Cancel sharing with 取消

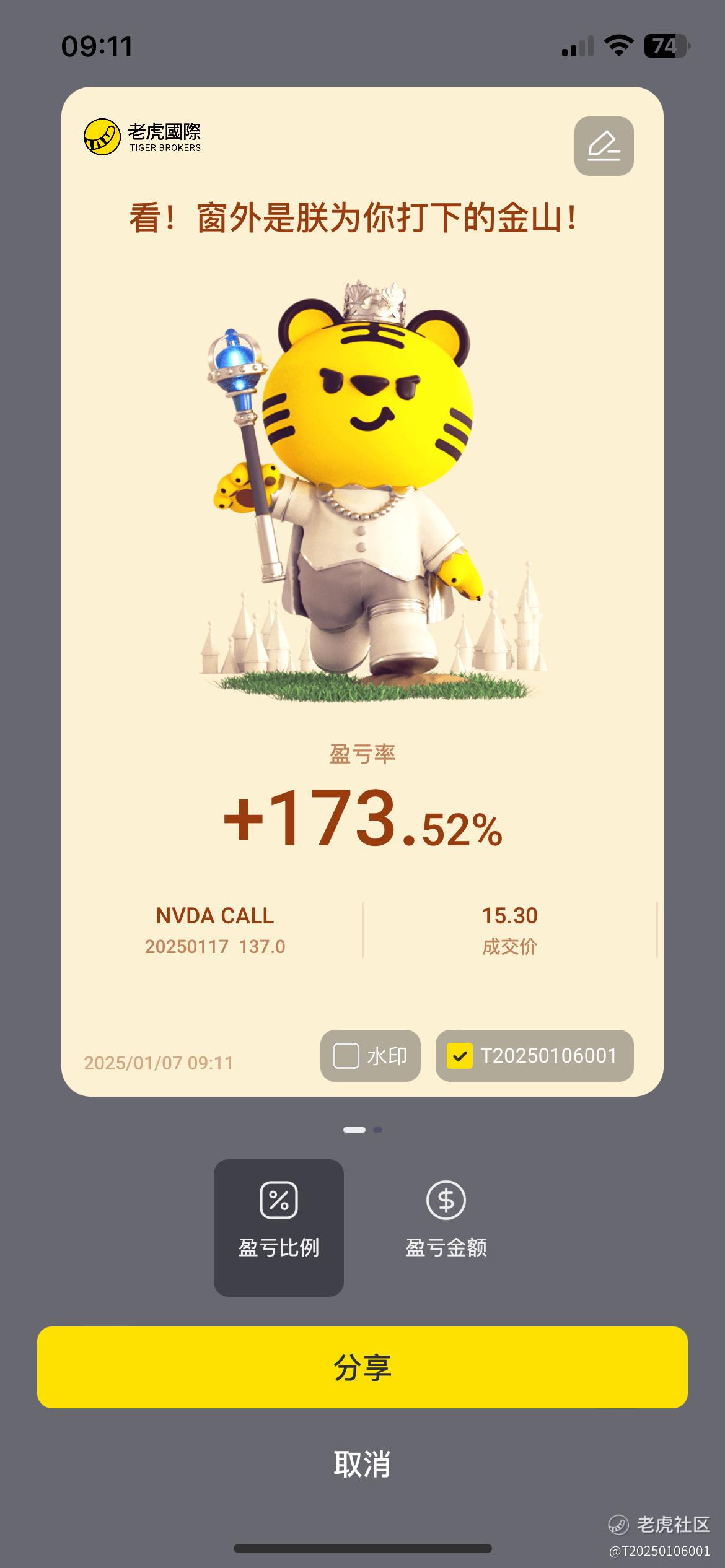[x=362, y=1464]
